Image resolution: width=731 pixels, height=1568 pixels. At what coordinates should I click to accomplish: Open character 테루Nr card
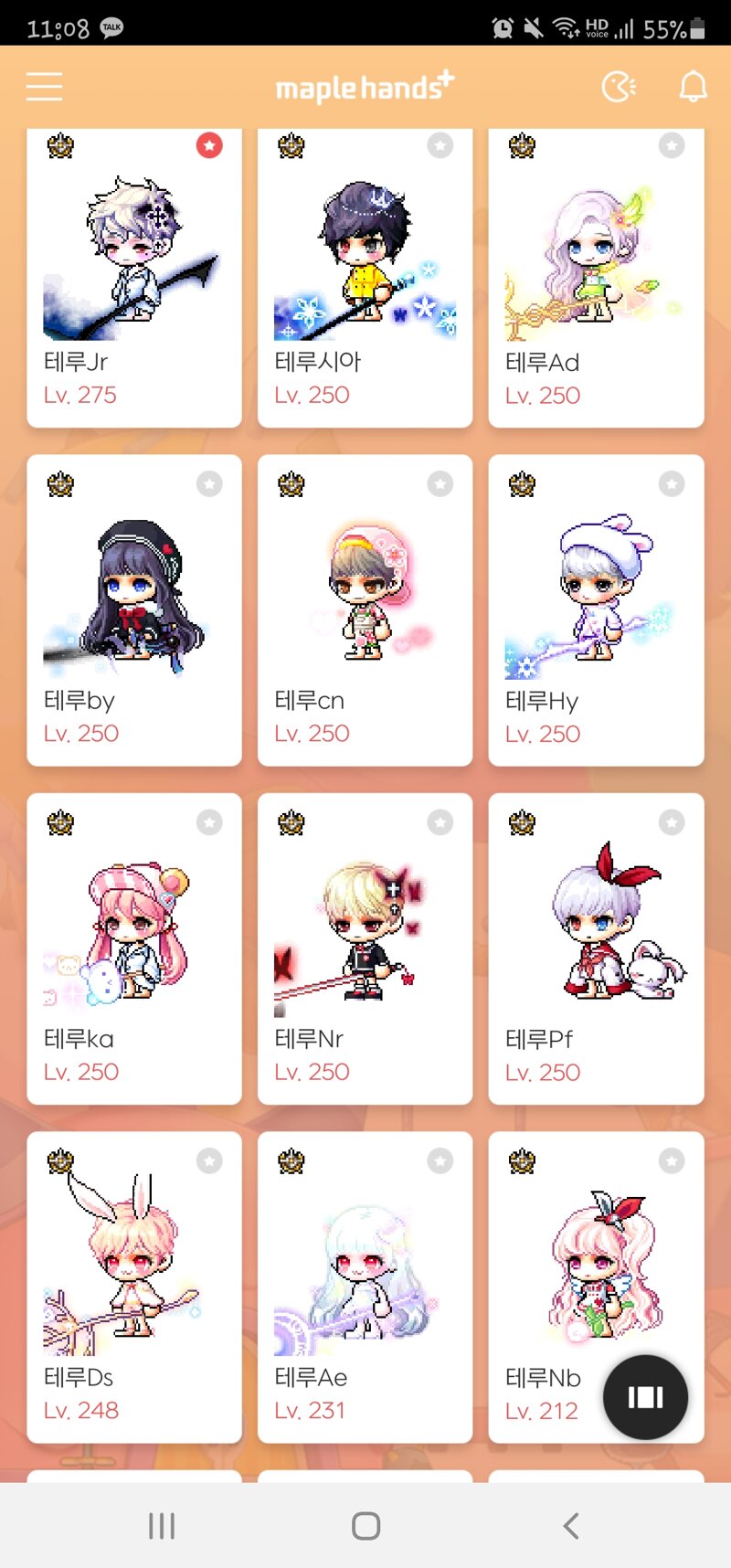[365, 950]
